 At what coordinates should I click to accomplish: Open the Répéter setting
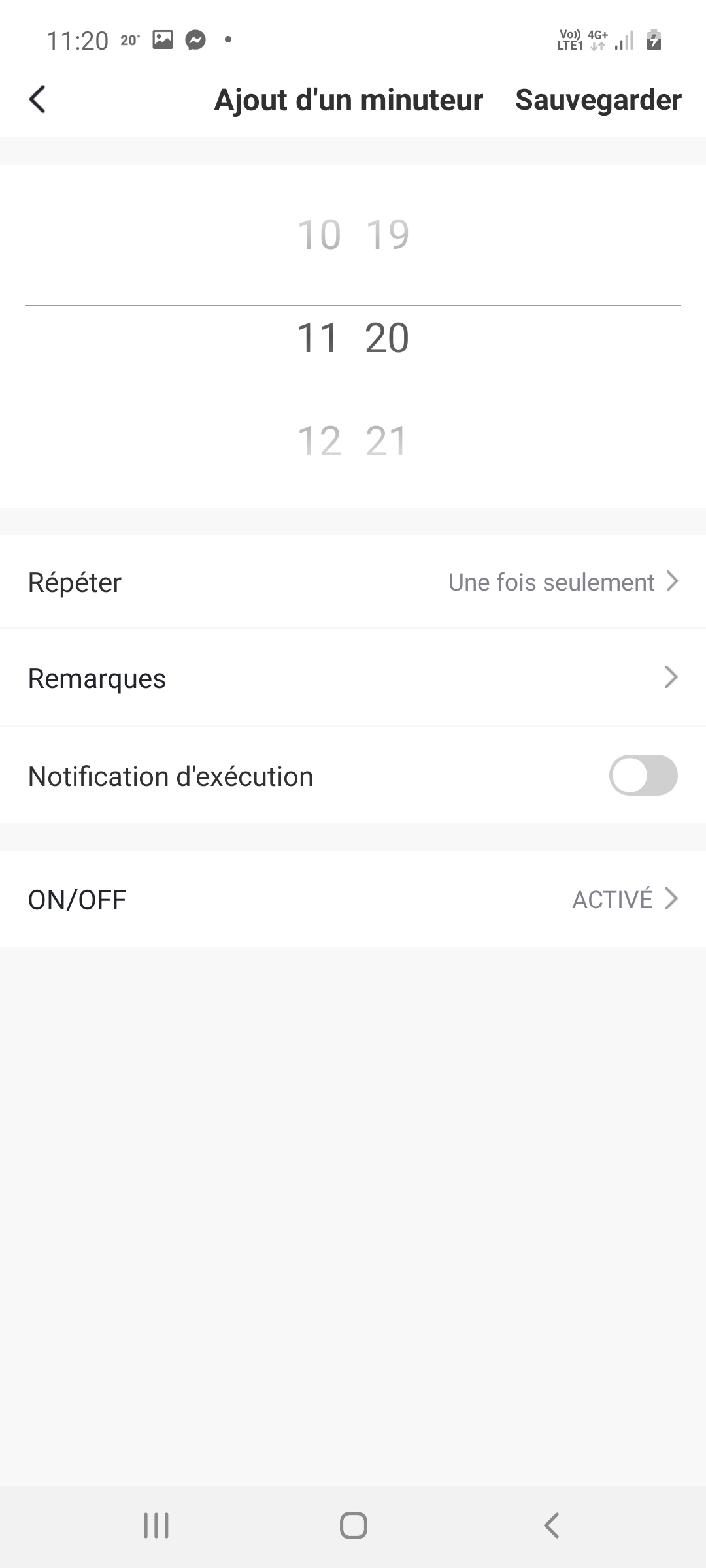[353, 581]
